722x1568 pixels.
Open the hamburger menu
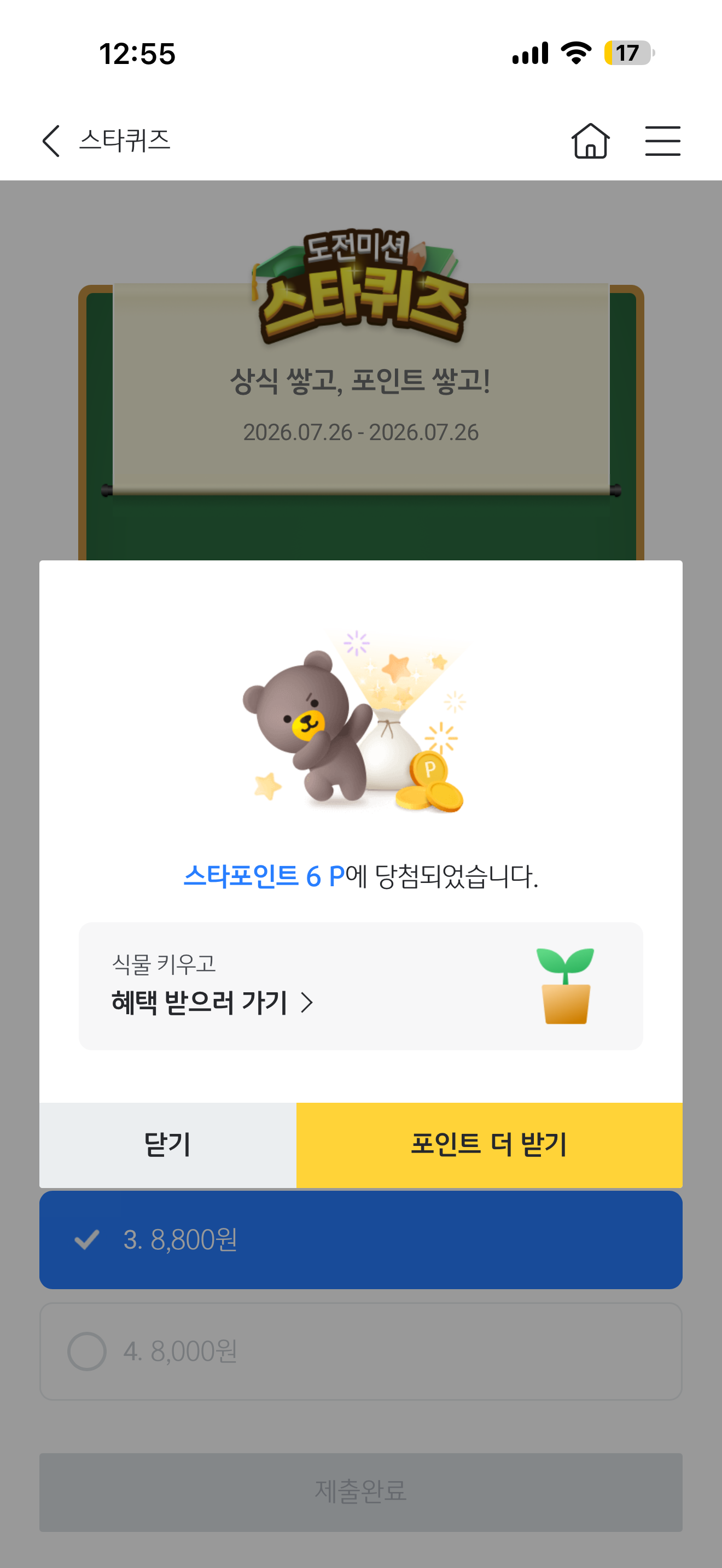click(662, 141)
